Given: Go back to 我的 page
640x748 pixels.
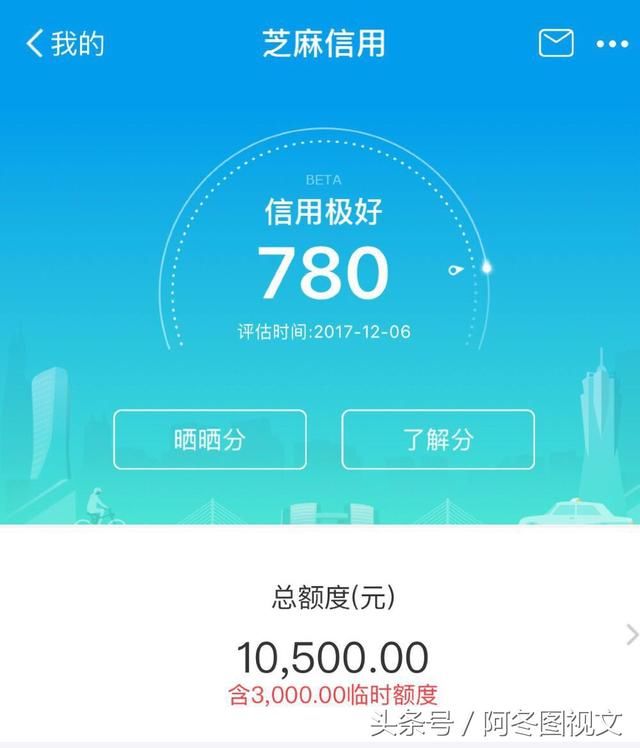Looking at the screenshot, I should pos(64,44).
